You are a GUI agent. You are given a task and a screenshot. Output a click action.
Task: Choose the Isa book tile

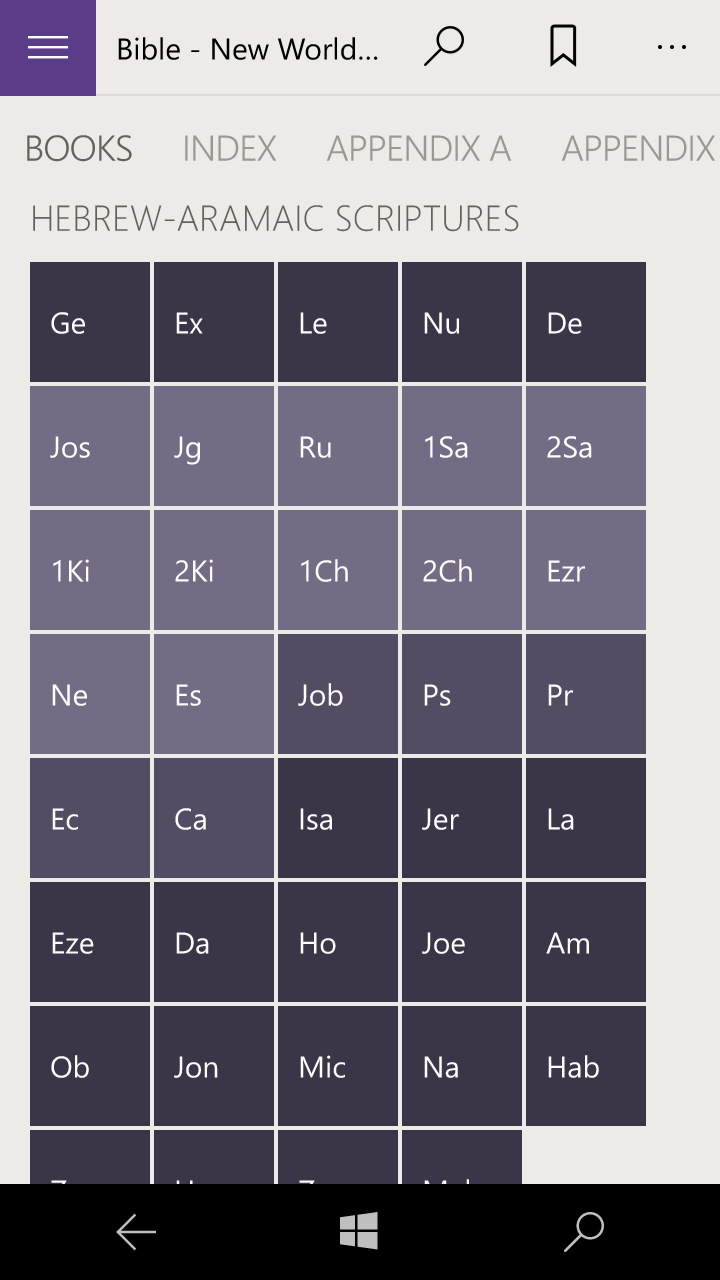click(x=338, y=818)
